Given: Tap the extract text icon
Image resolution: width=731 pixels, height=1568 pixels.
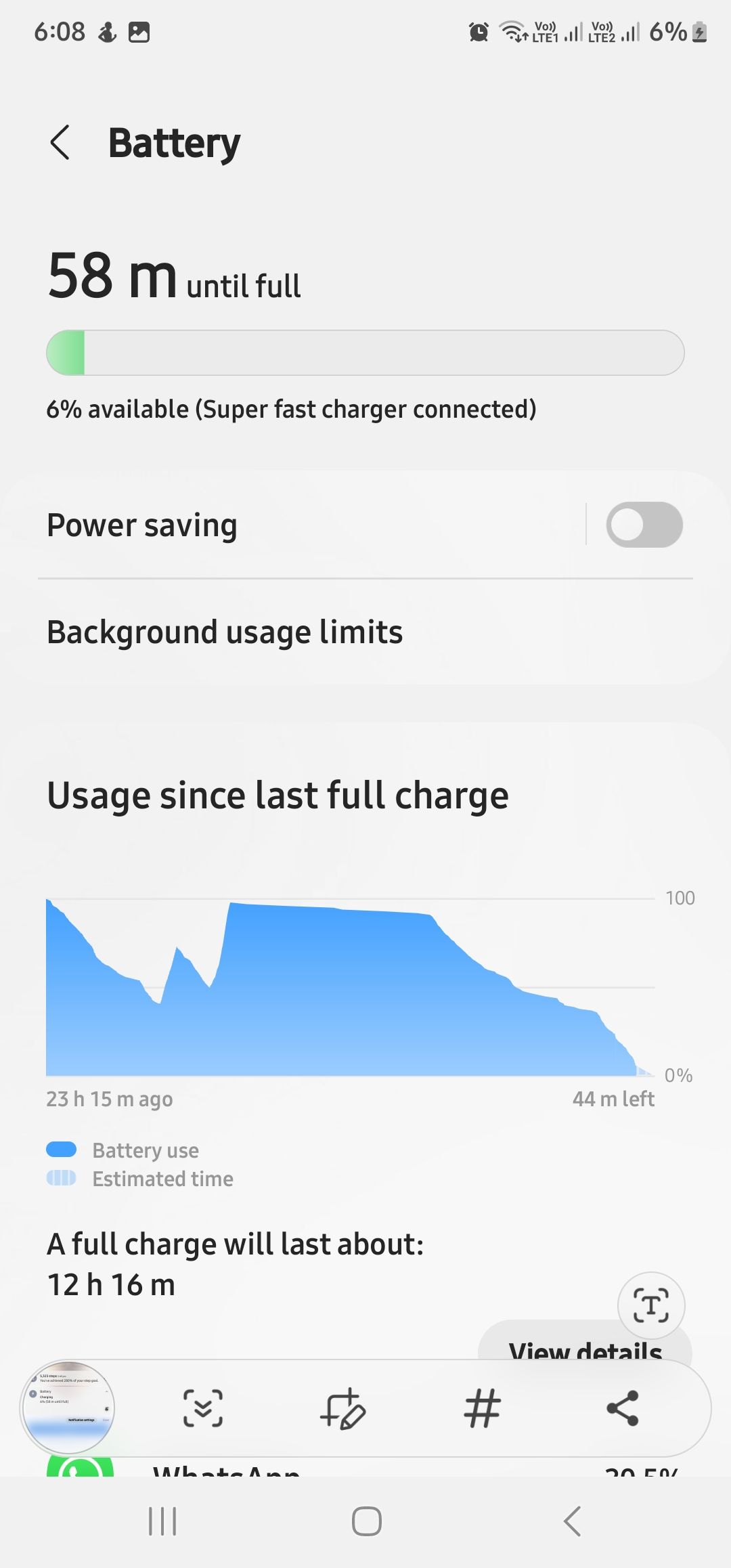Looking at the screenshot, I should pyautogui.click(x=651, y=1305).
